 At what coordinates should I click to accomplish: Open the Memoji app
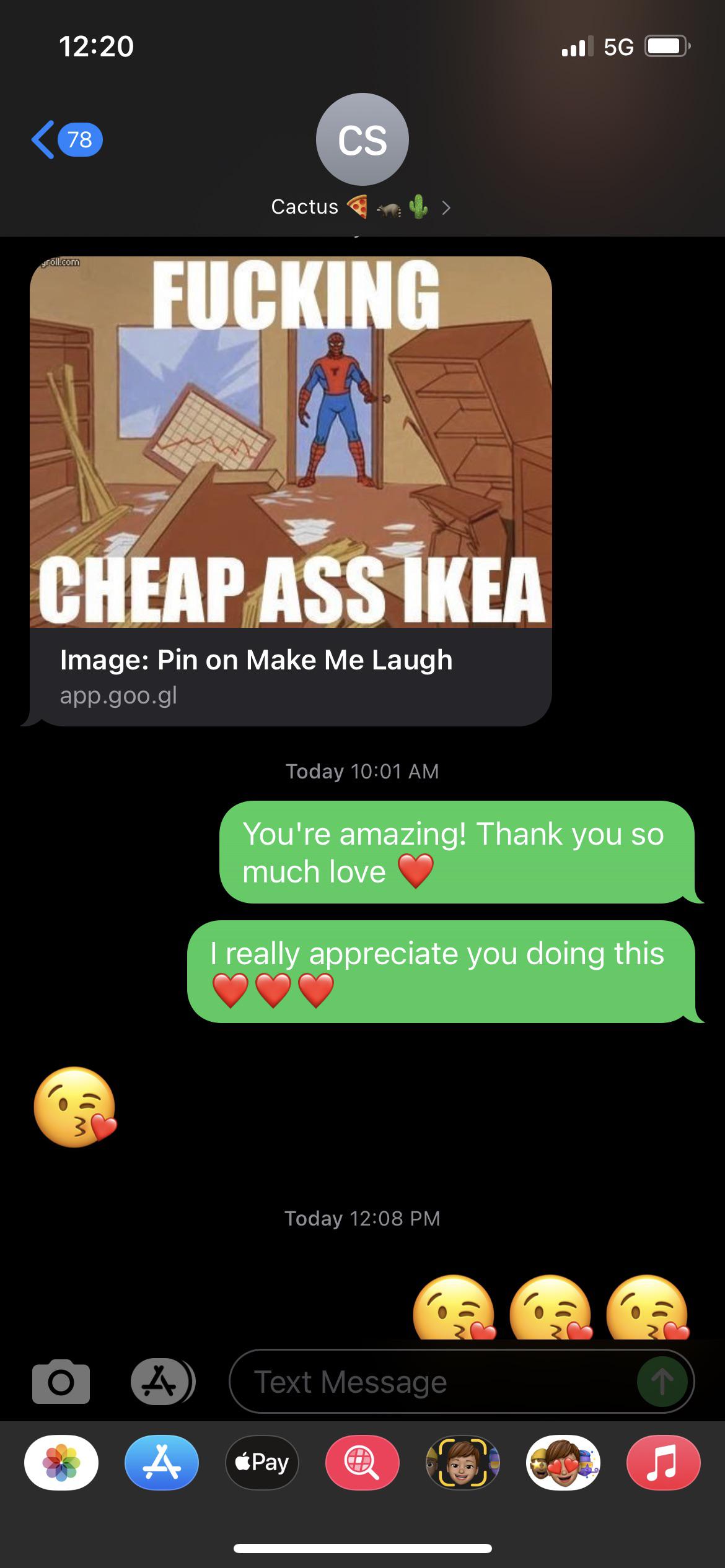click(x=462, y=1462)
